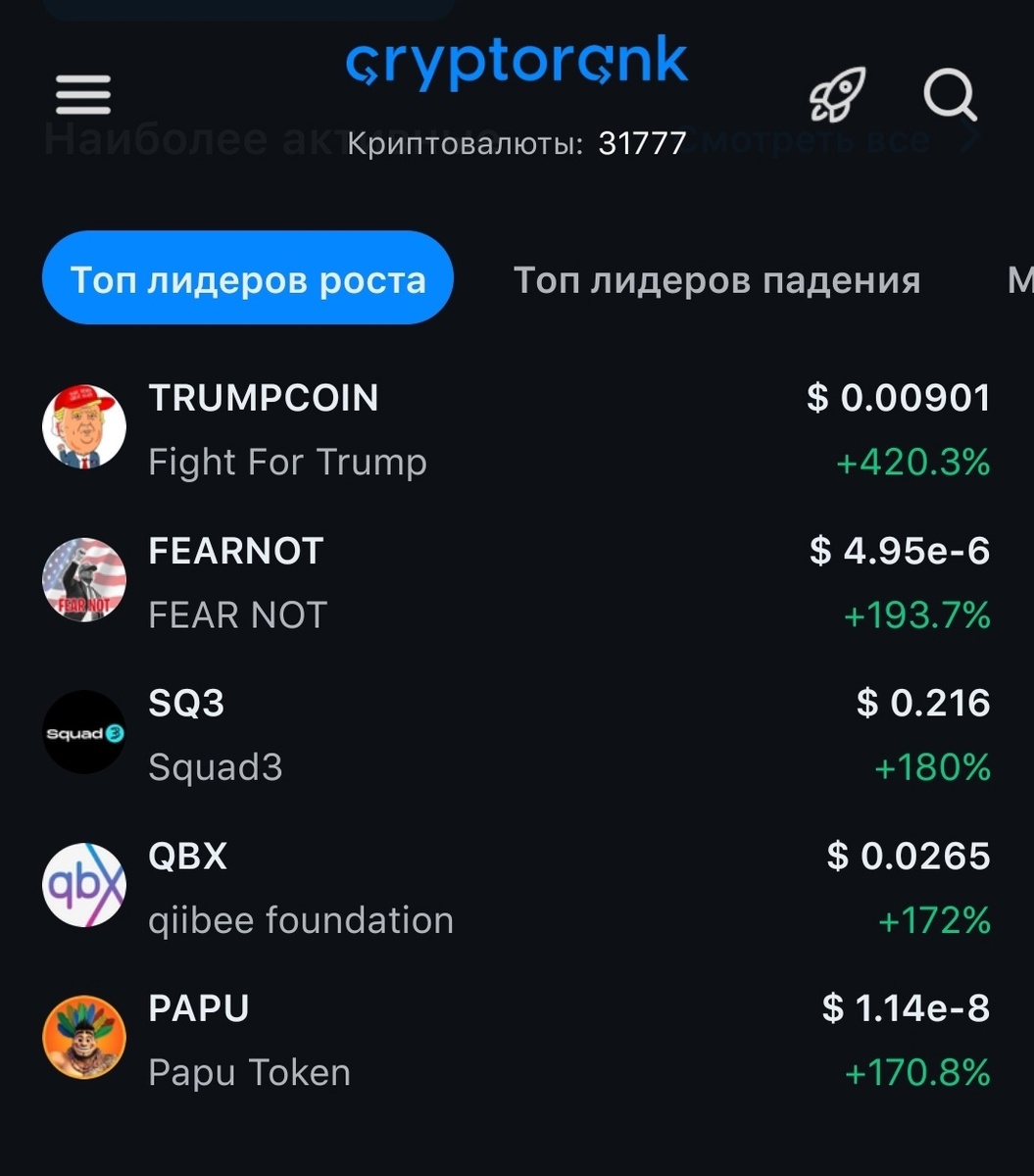Tap the rocket icon in the header

tap(836, 96)
